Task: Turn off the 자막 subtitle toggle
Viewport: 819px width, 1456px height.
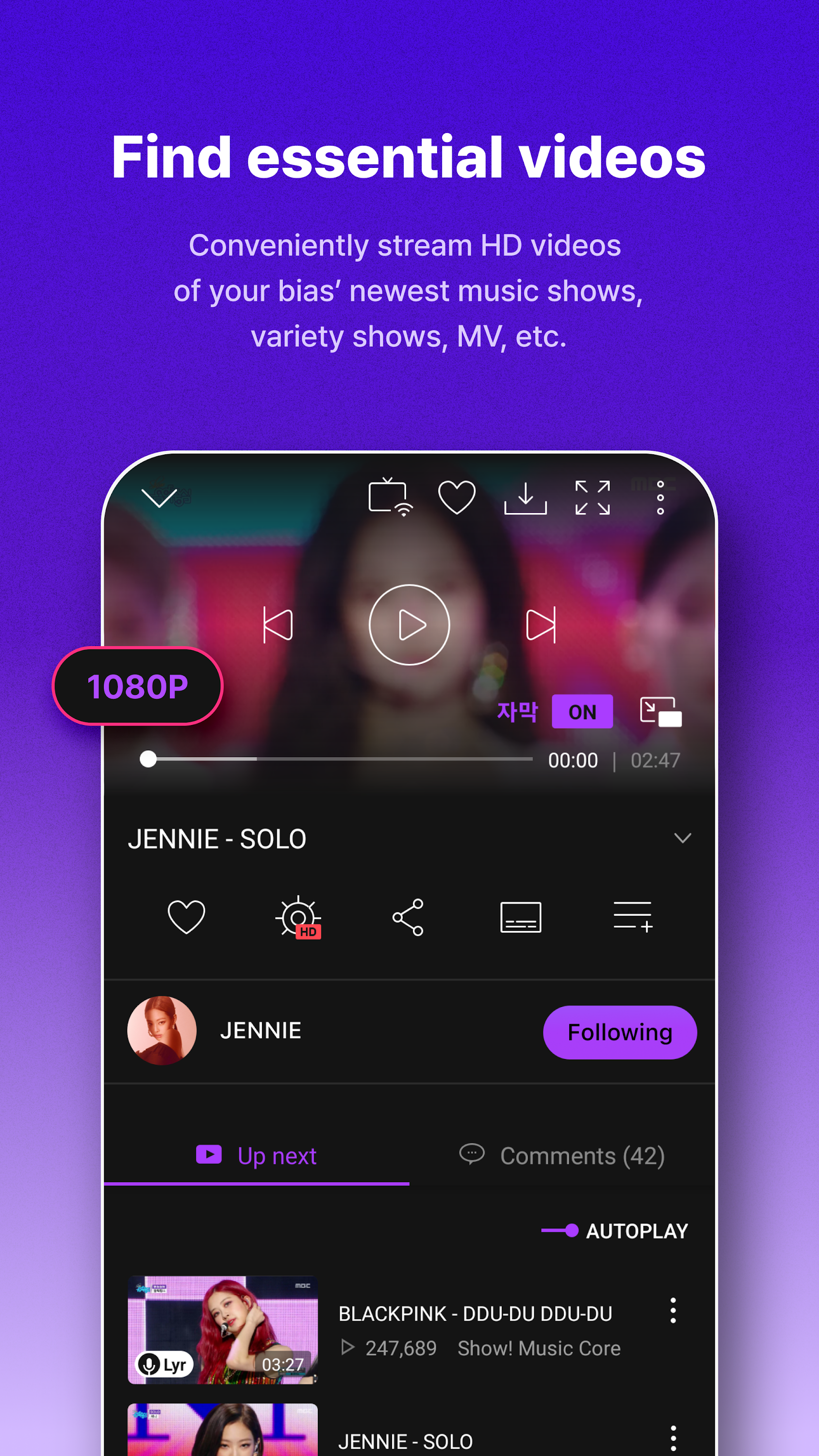Action: pyautogui.click(x=582, y=711)
